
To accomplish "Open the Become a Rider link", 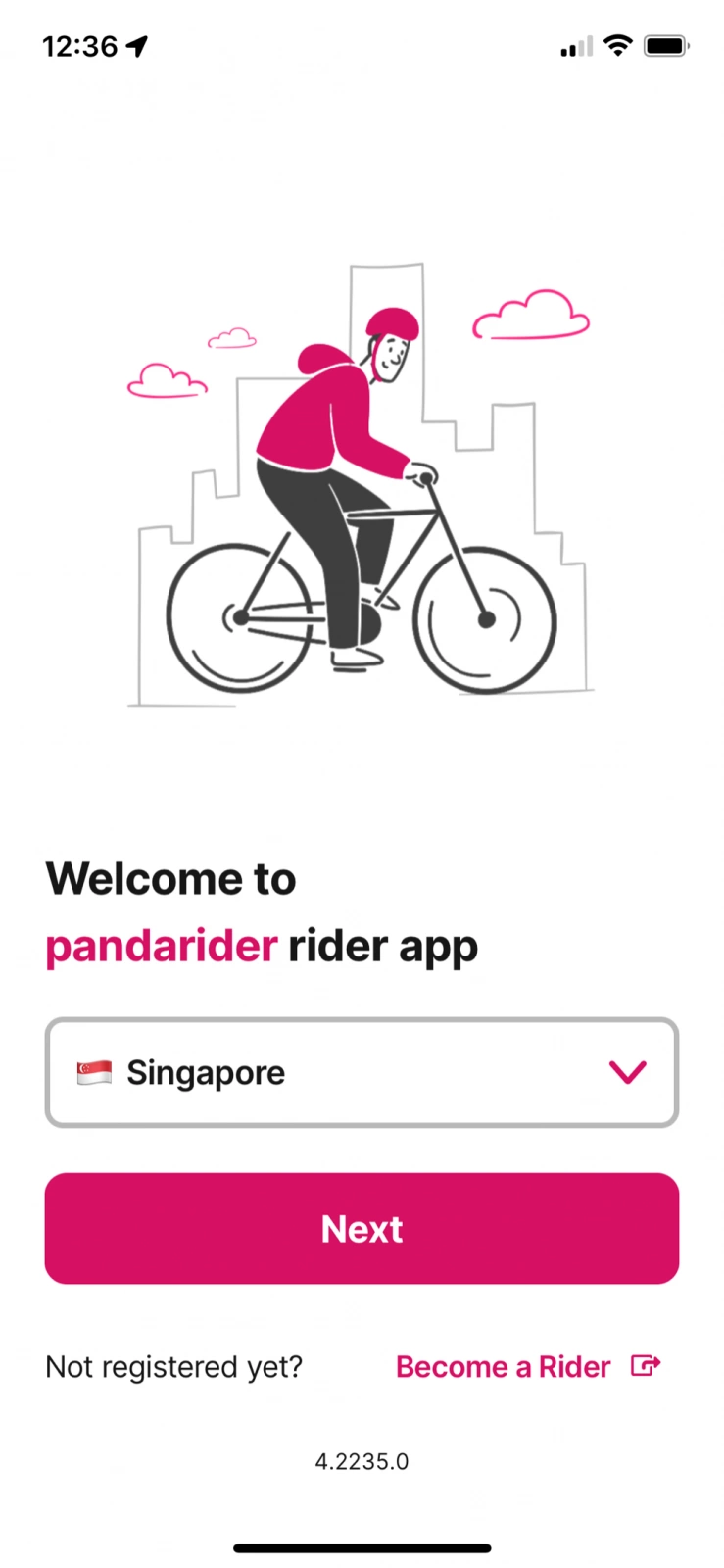I will click(528, 1366).
